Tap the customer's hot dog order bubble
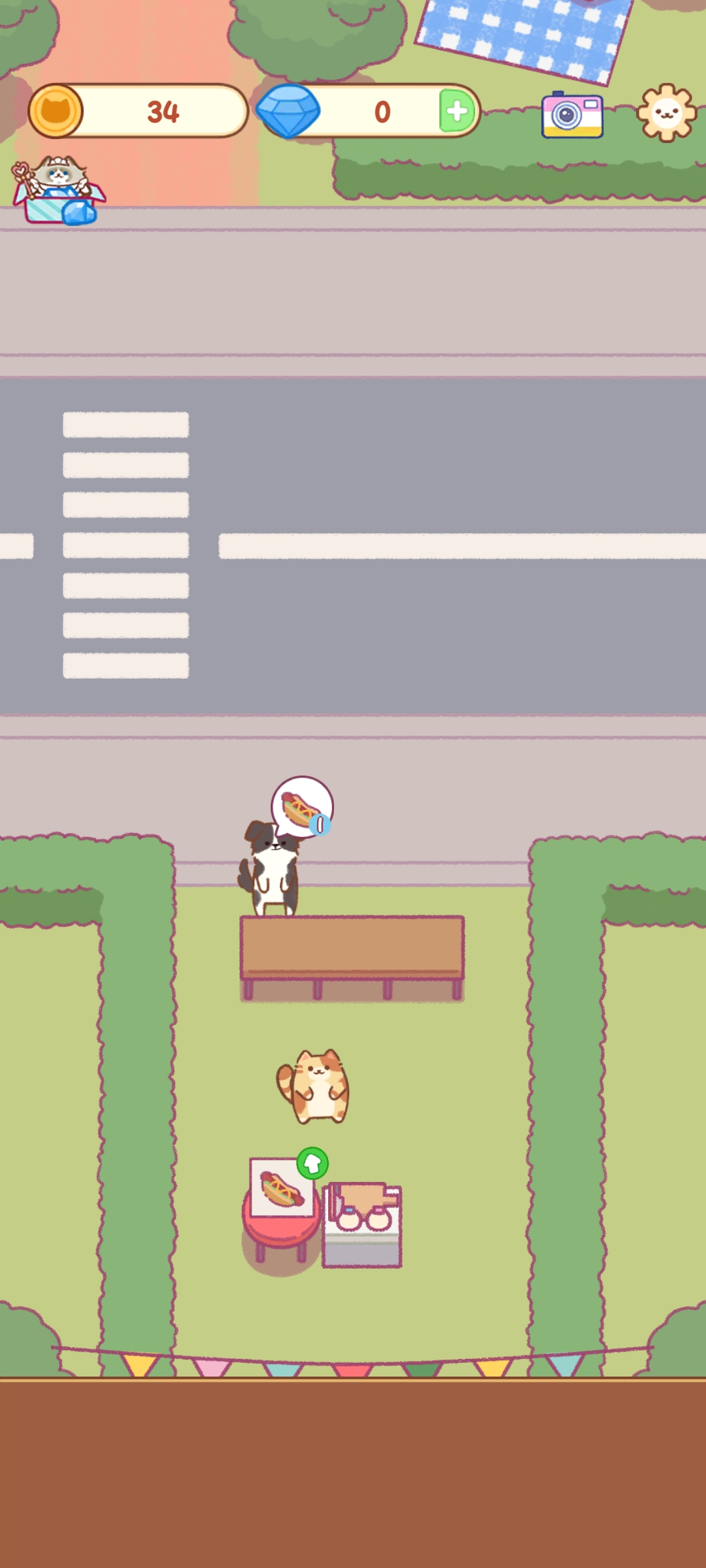The image size is (706, 1568). coord(301,808)
